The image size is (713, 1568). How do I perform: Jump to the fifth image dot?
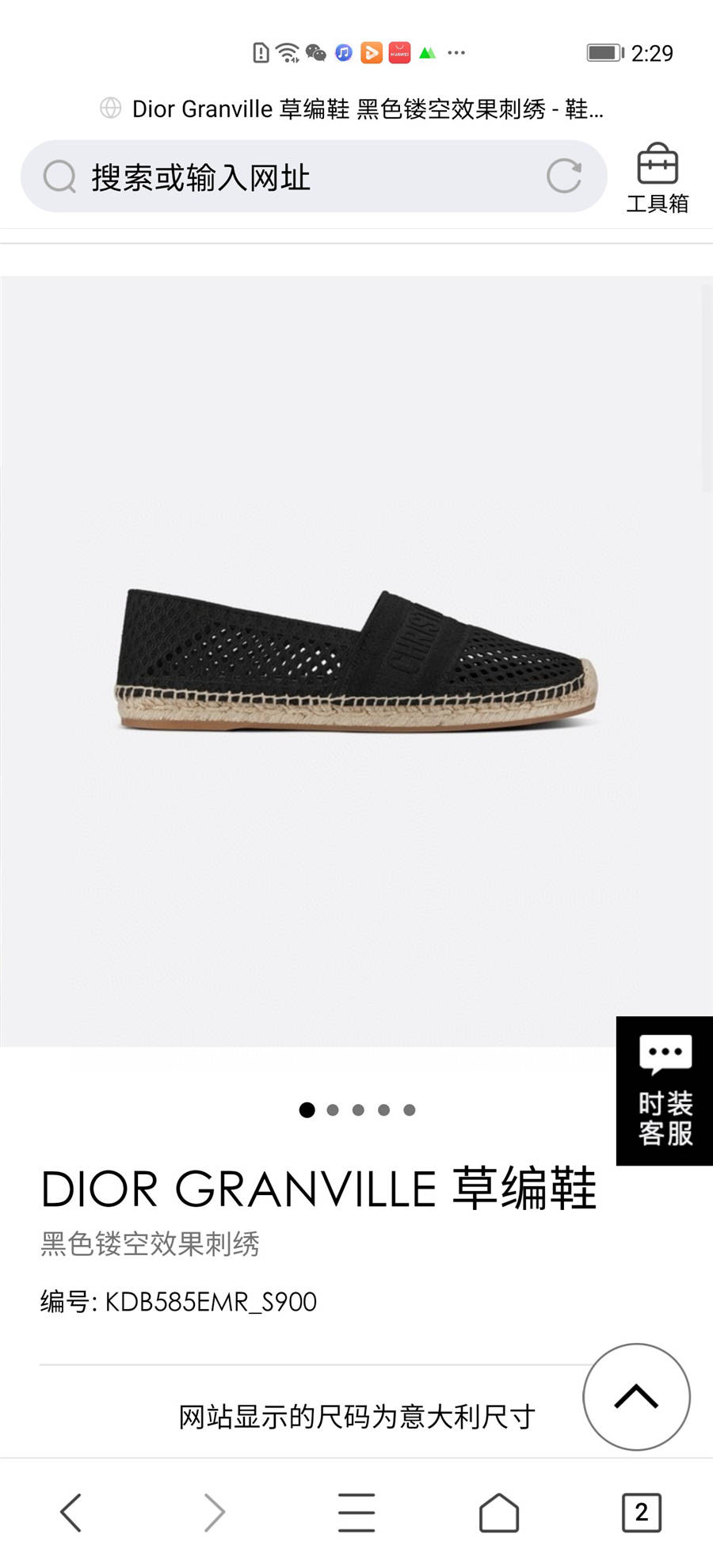410,1110
